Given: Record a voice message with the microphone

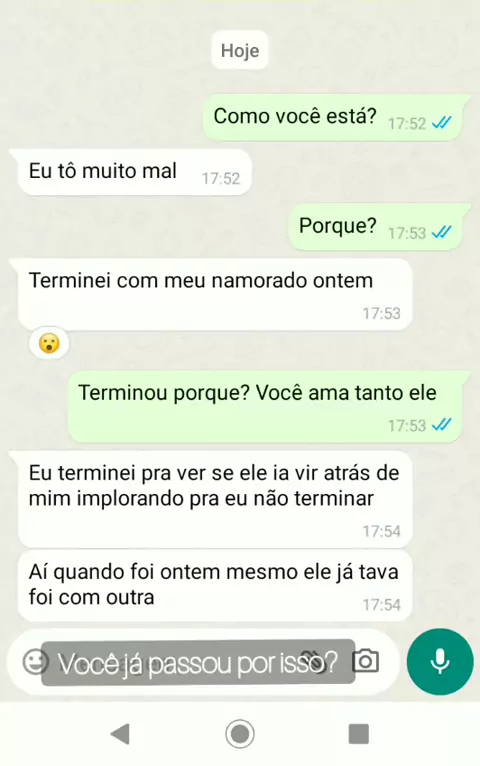Looking at the screenshot, I should point(440,661).
